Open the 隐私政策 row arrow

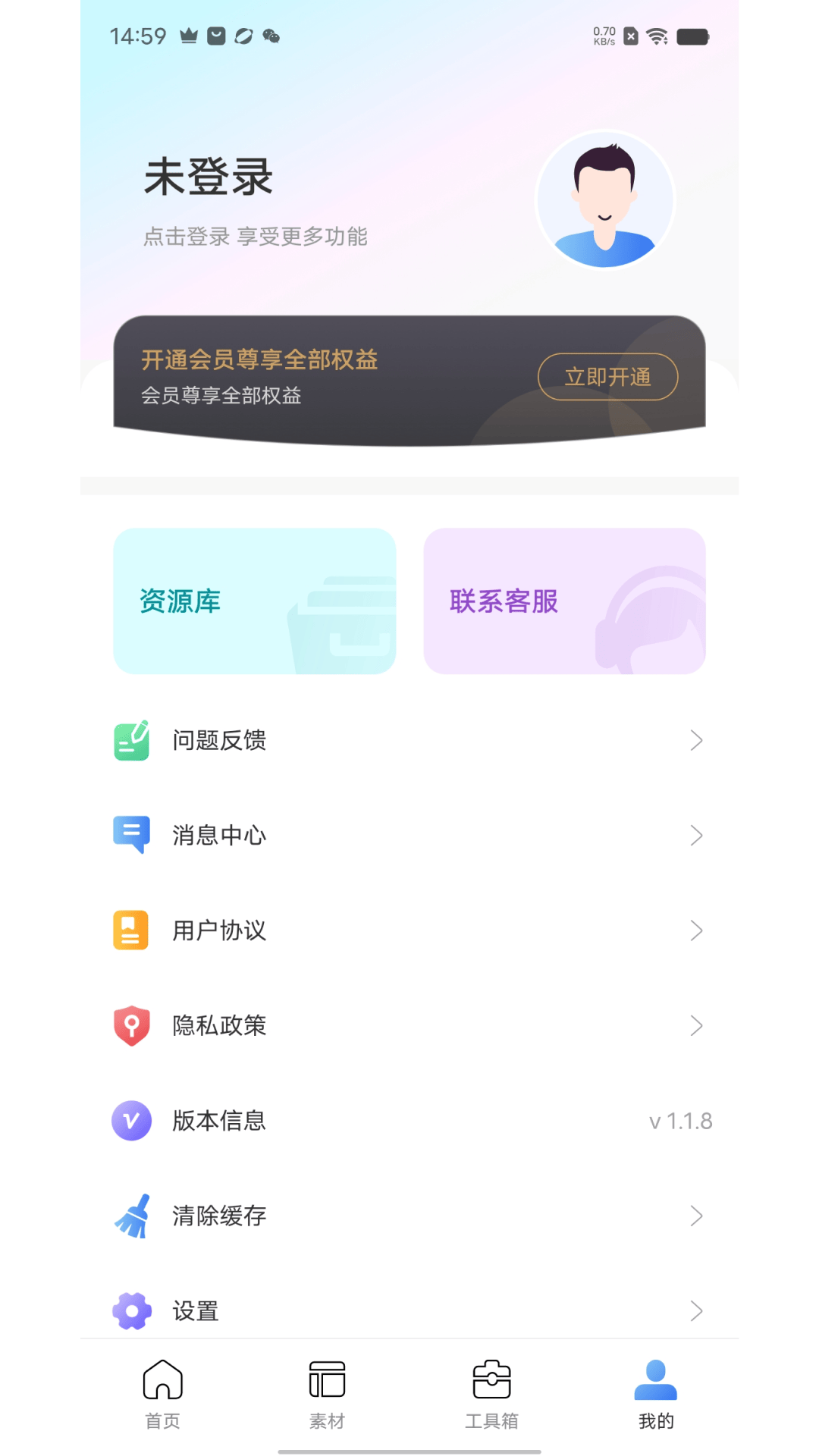click(x=697, y=1025)
